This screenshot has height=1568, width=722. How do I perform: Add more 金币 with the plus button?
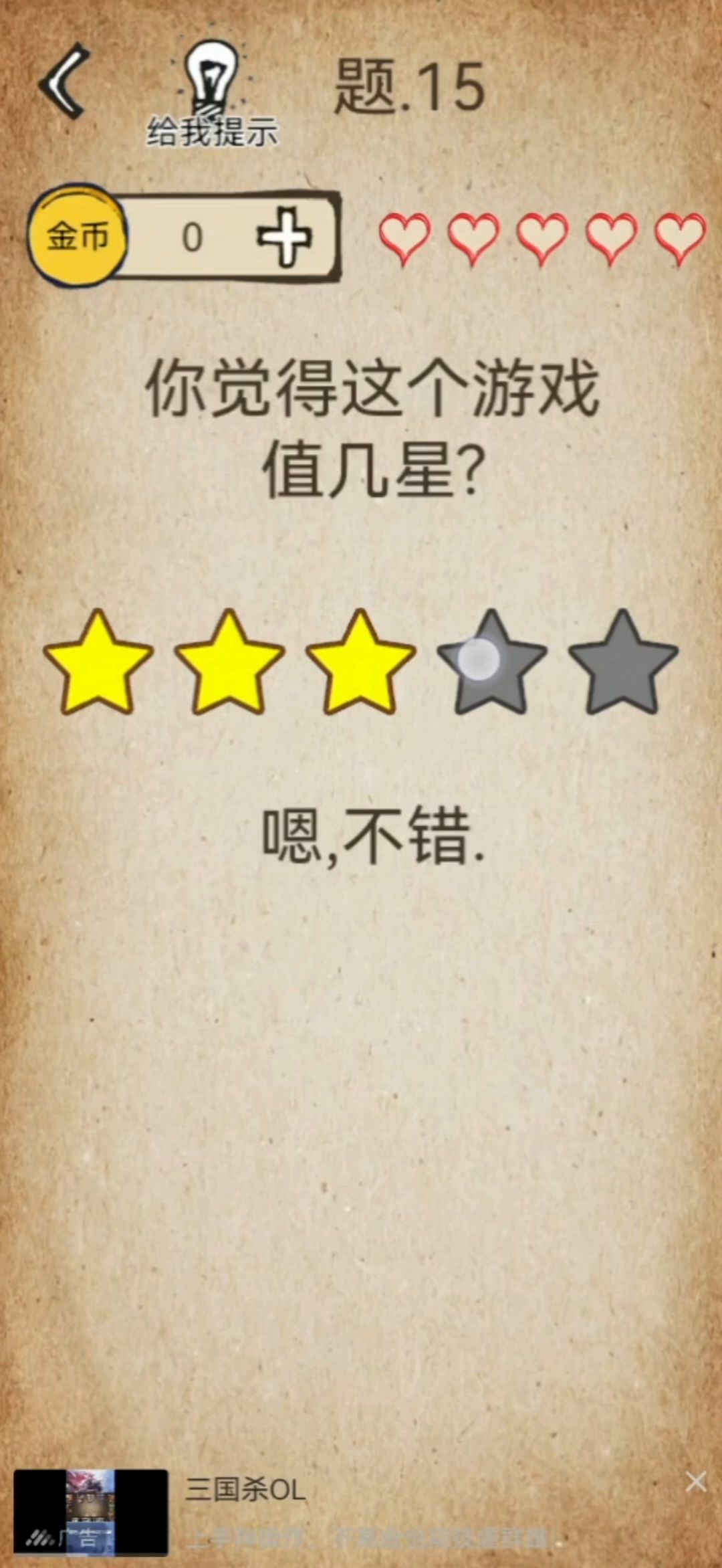(x=285, y=237)
